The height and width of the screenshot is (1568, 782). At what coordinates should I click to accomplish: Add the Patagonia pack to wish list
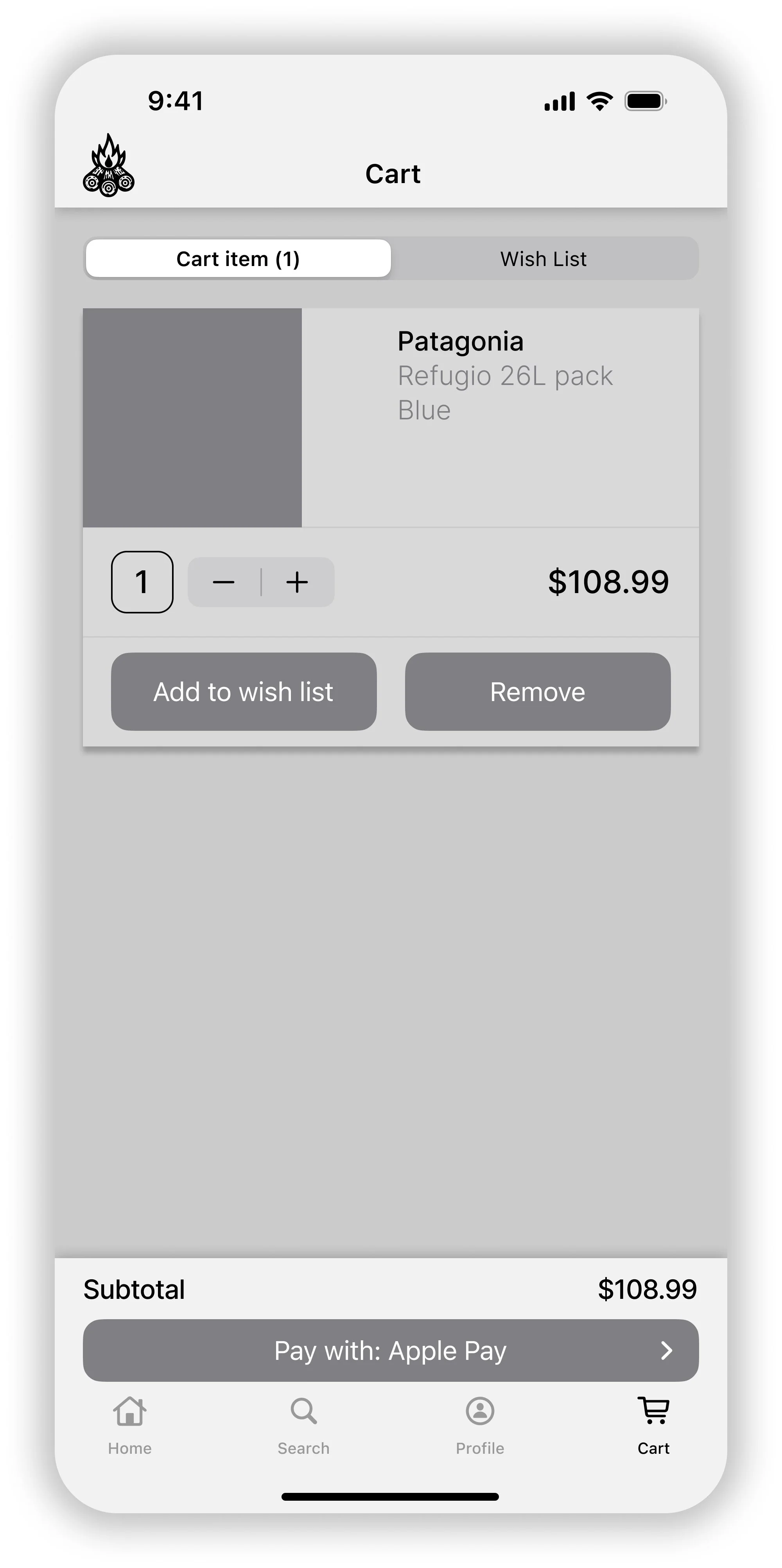point(244,692)
